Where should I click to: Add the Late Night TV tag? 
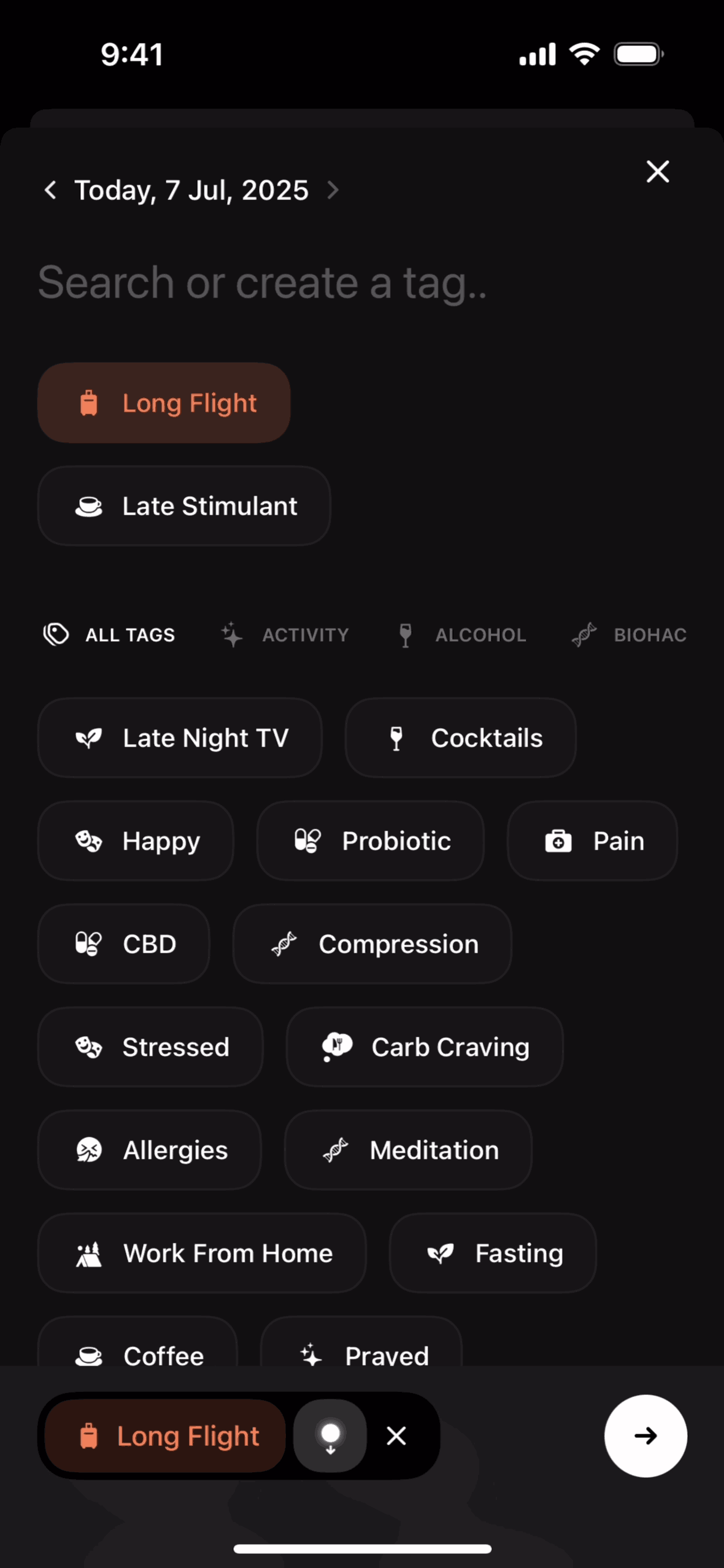click(180, 738)
